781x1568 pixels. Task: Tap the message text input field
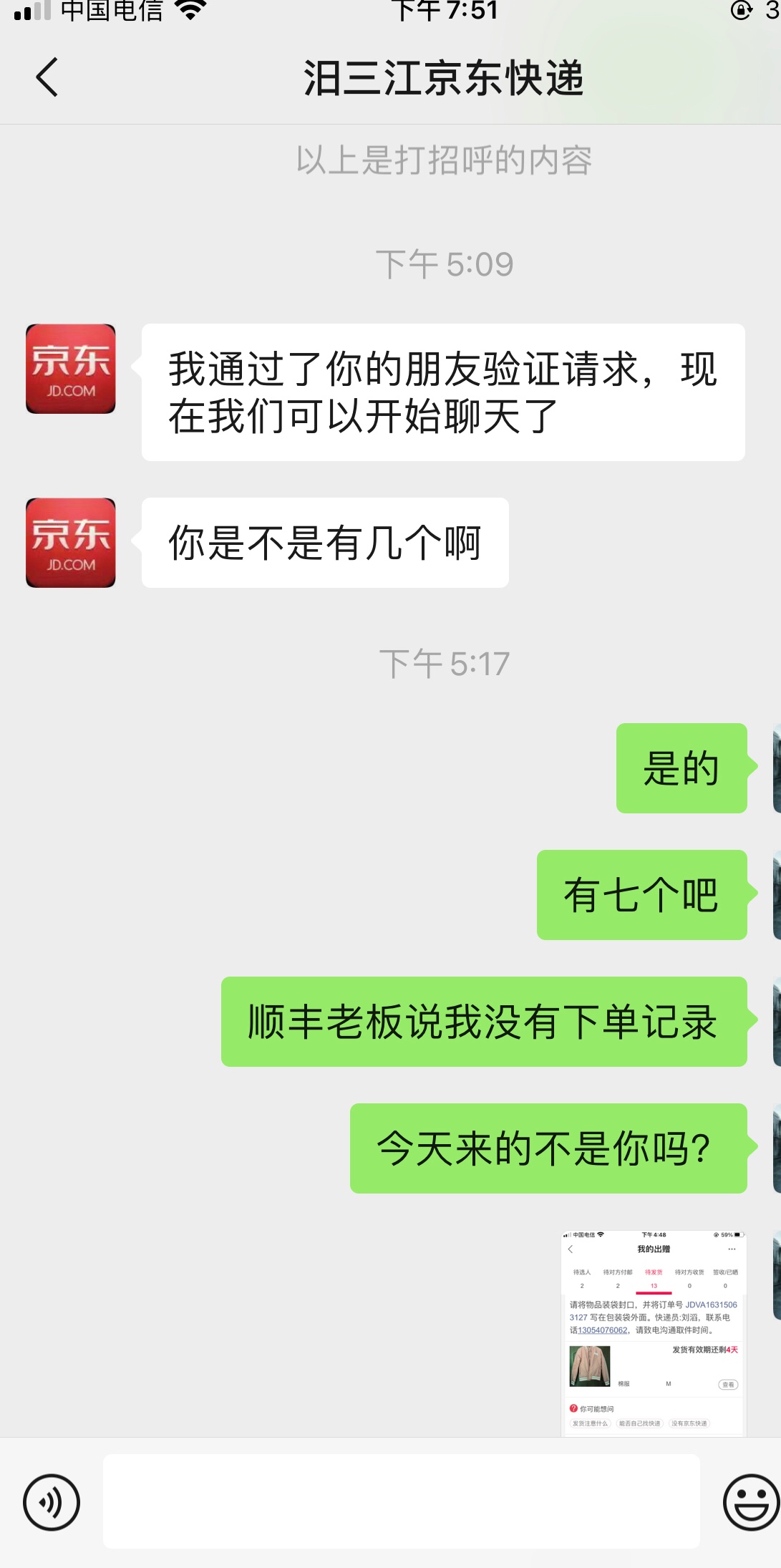(401, 1501)
